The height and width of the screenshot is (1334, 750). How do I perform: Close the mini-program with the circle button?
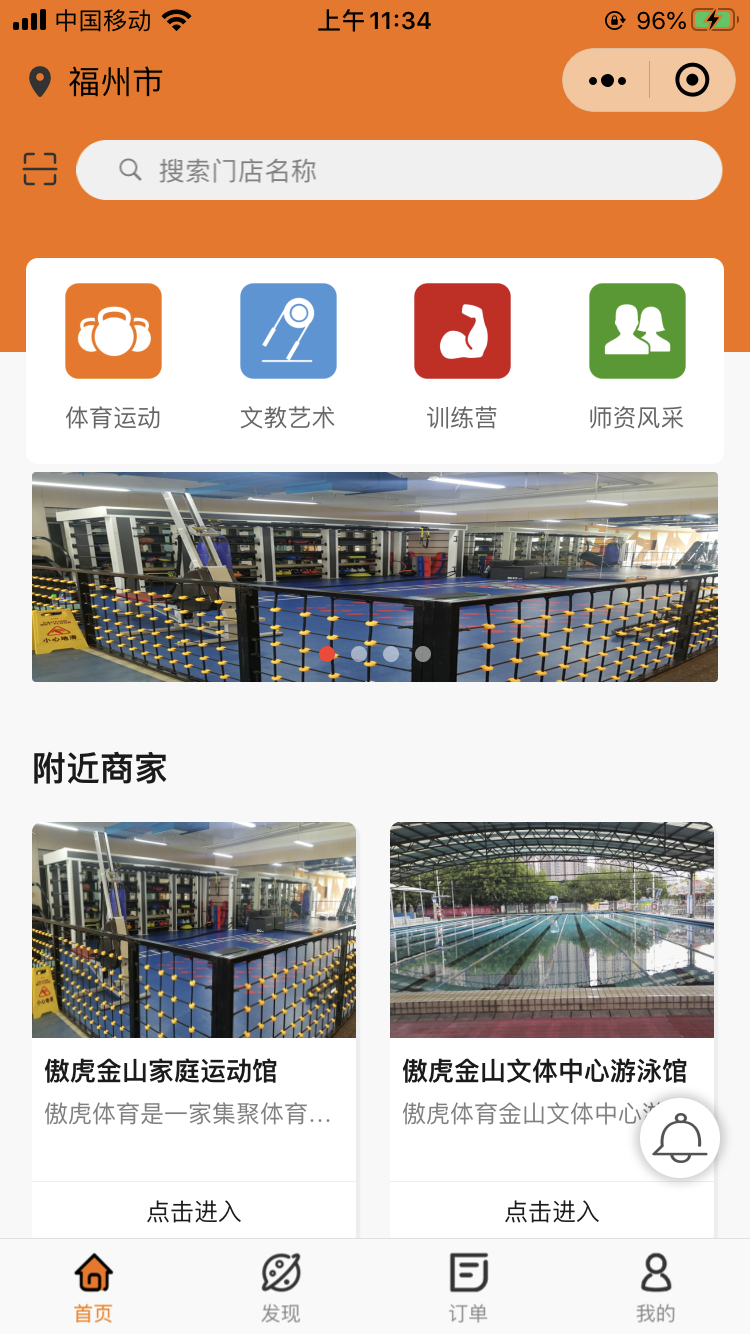coord(692,80)
